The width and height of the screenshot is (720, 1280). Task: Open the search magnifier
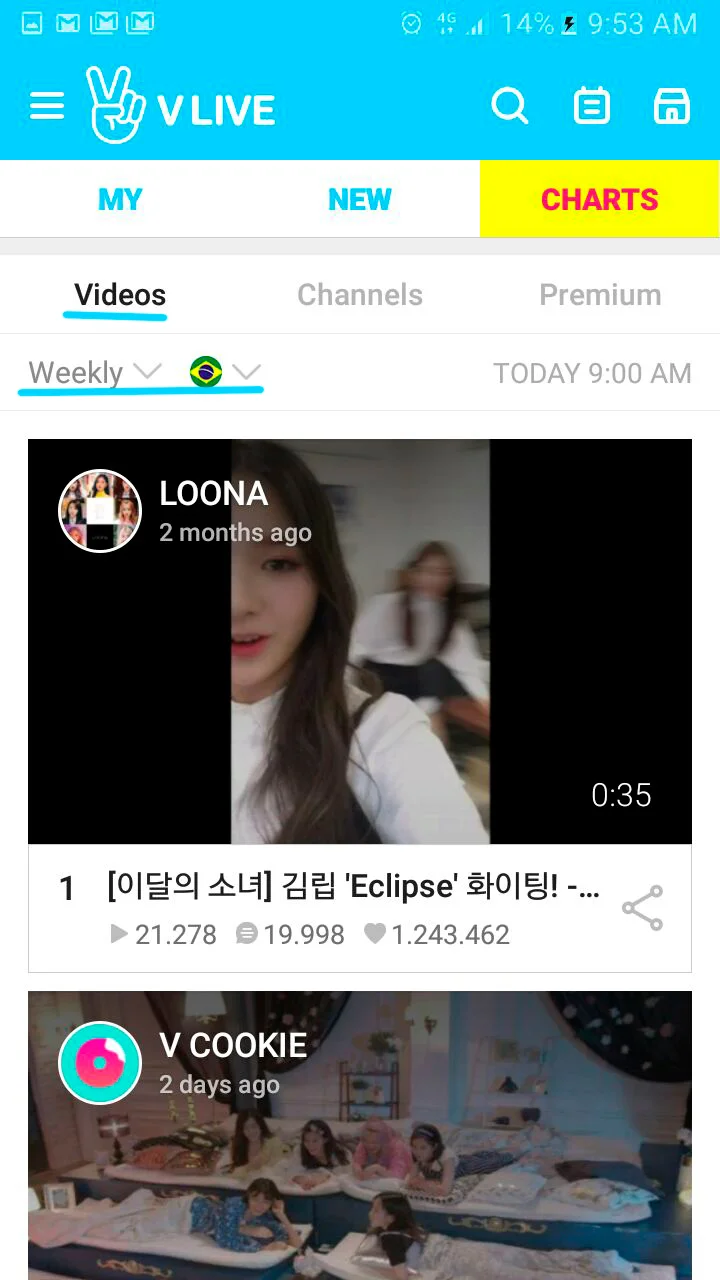[510, 106]
